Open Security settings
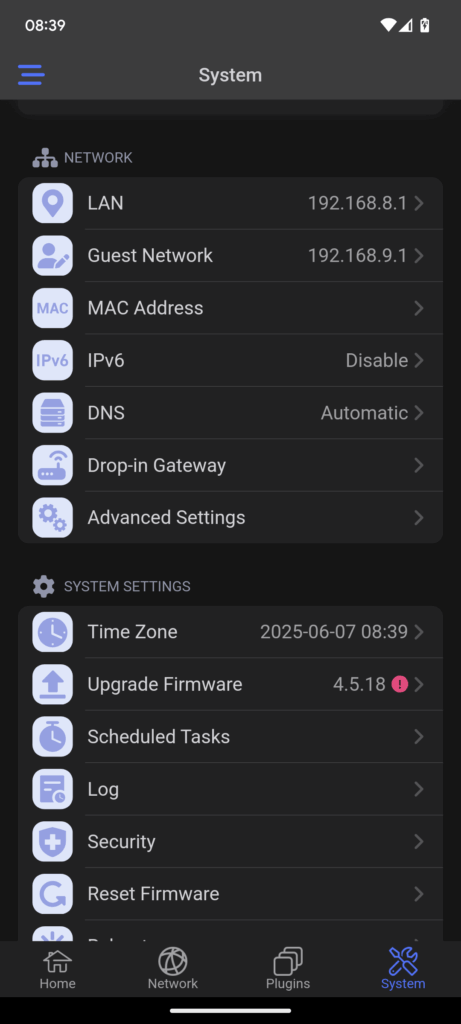 [x=230, y=841]
